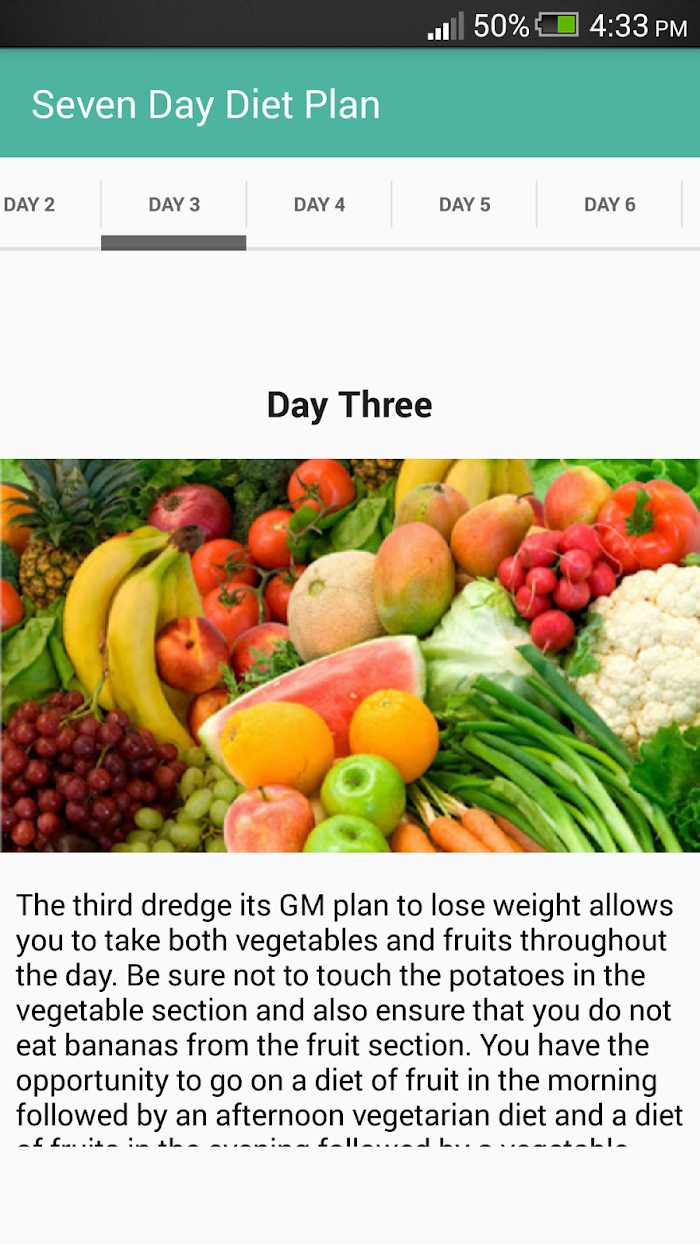700x1244 pixels.
Task: Select the DAY 3 tab
Action: pos(174,204)
